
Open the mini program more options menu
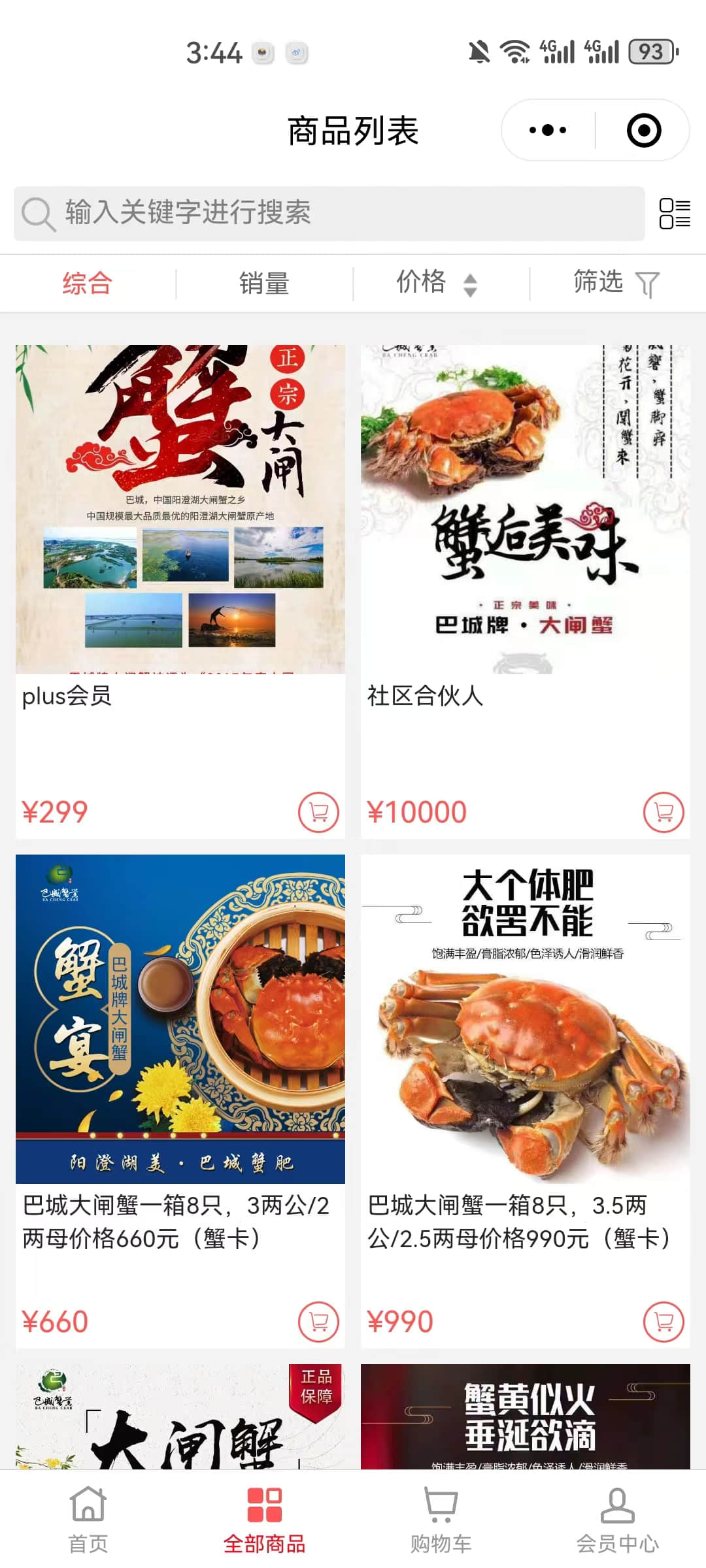(548, 130)
